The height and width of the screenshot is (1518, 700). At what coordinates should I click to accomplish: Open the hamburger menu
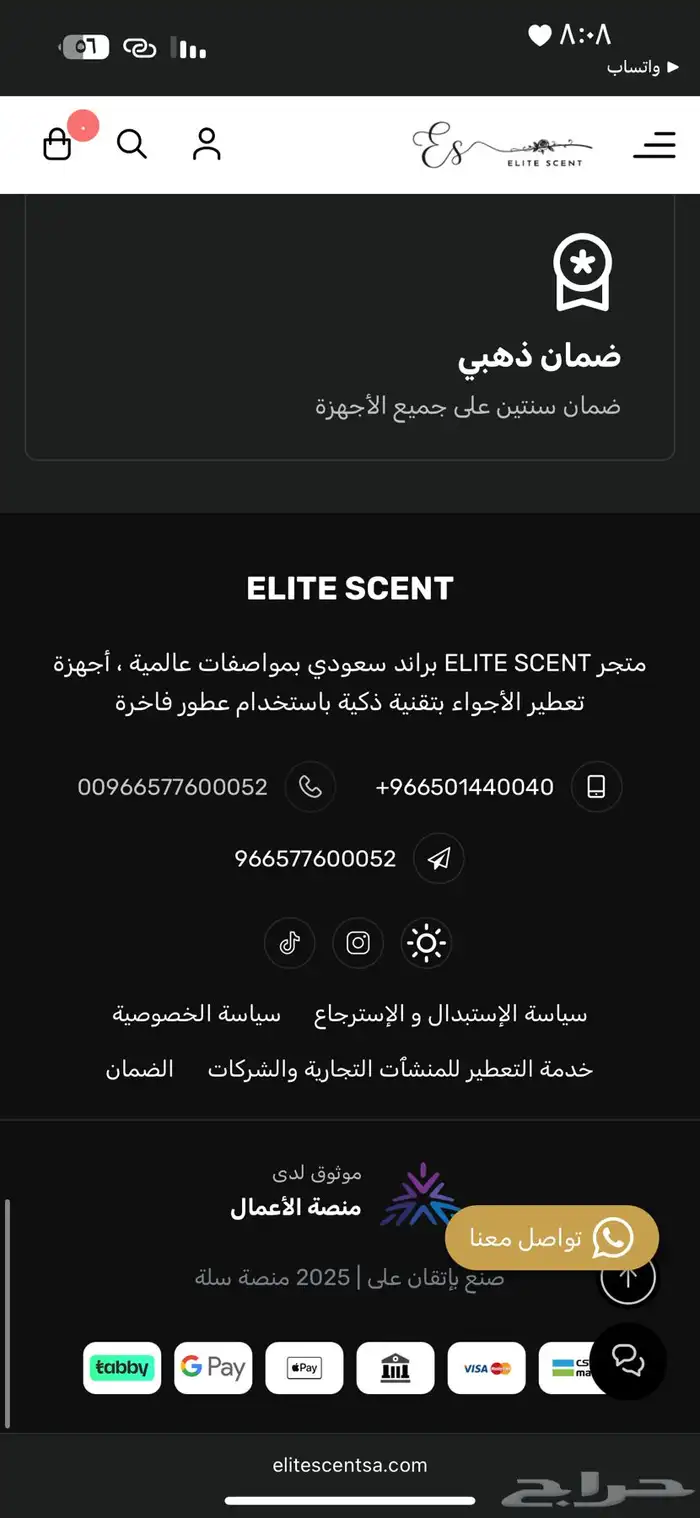pos(654,145)
